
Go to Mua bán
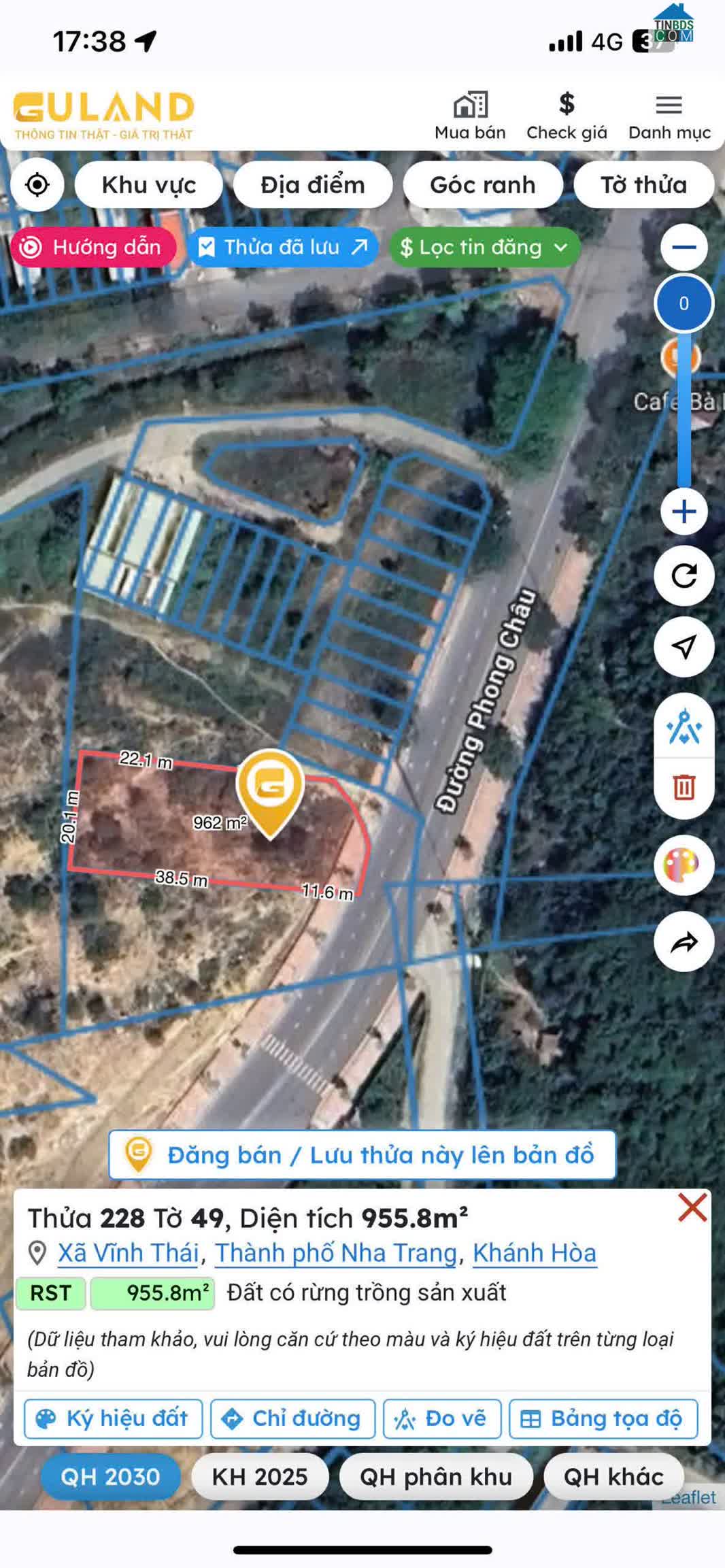(470, 116)
